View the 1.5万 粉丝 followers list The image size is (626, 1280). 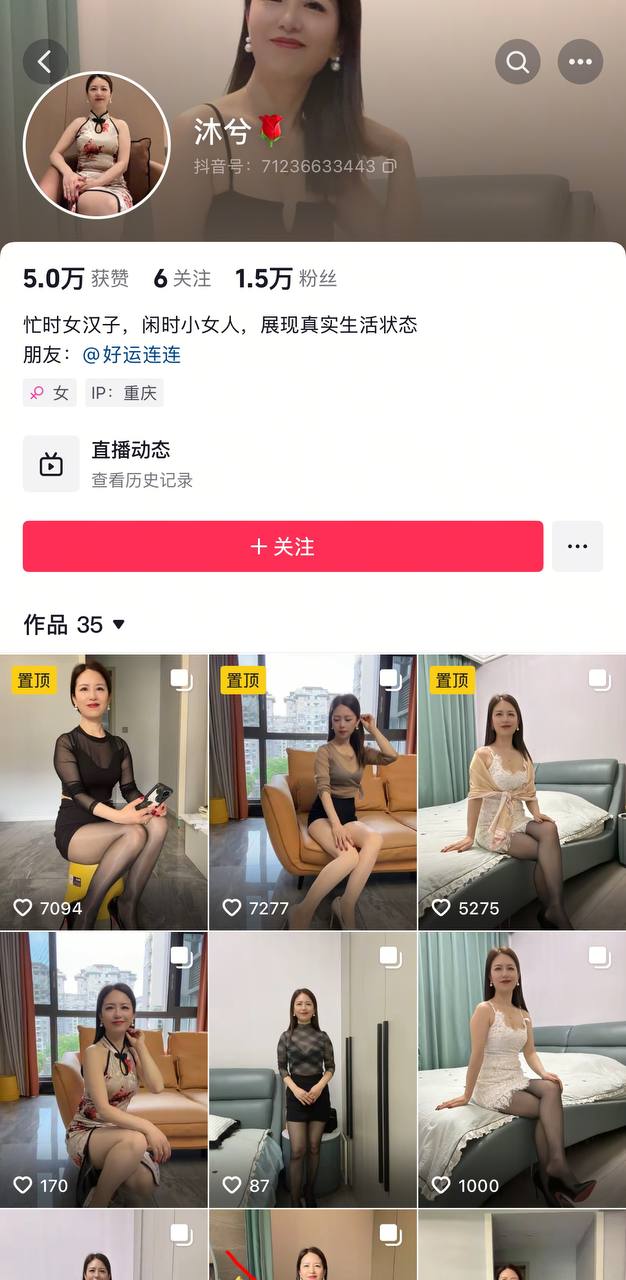point(286,278)
